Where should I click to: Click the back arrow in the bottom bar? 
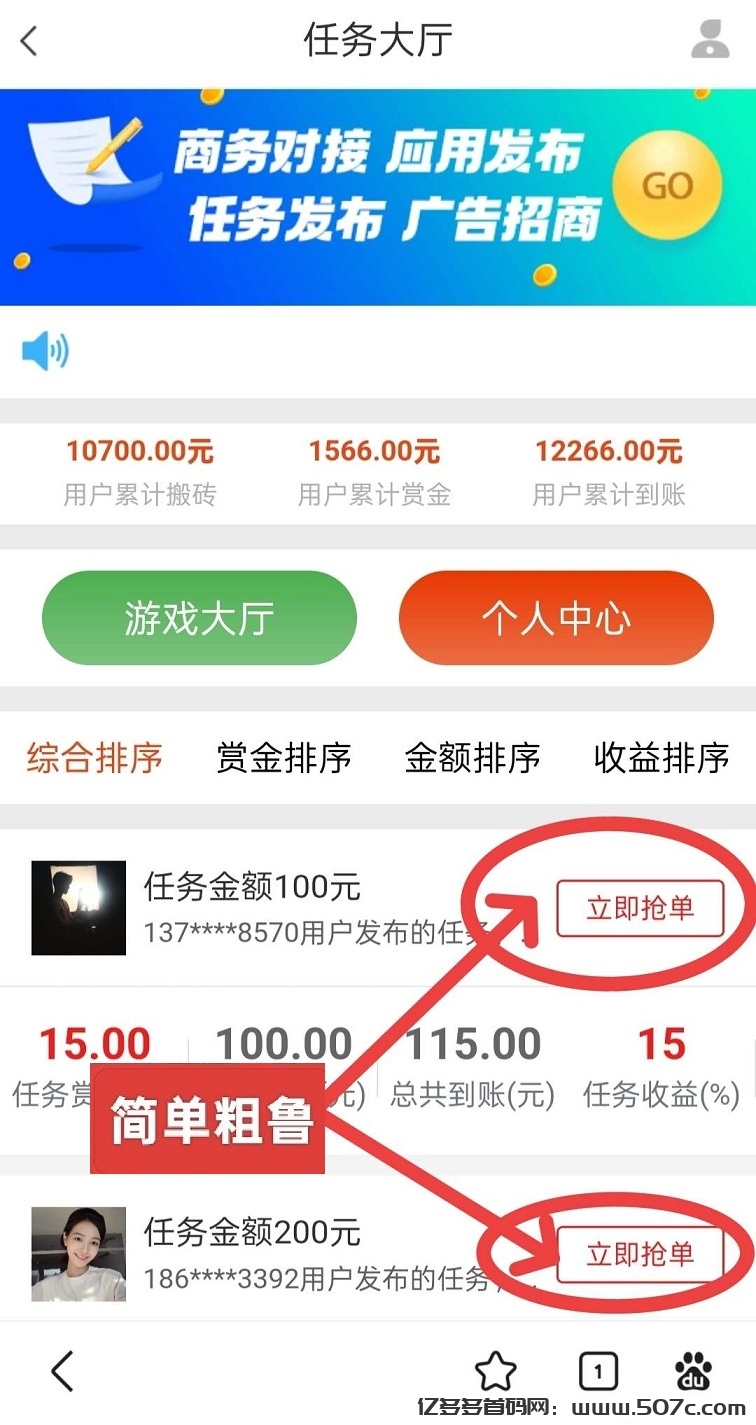(62, 1370)
